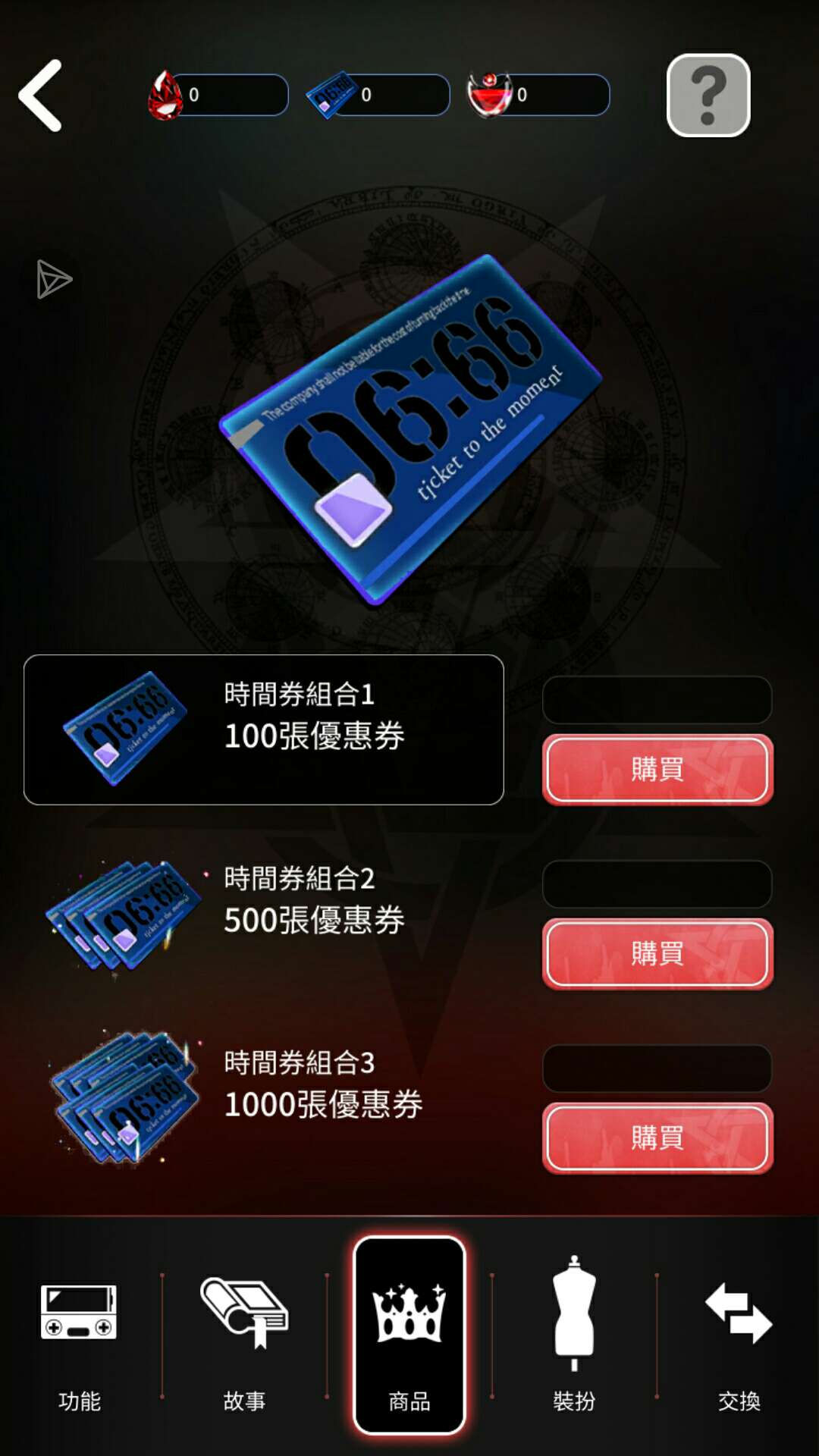The image size is (819, 1456).
Task: Switch to the 裝扮 tab
Action: (574, 1336)
